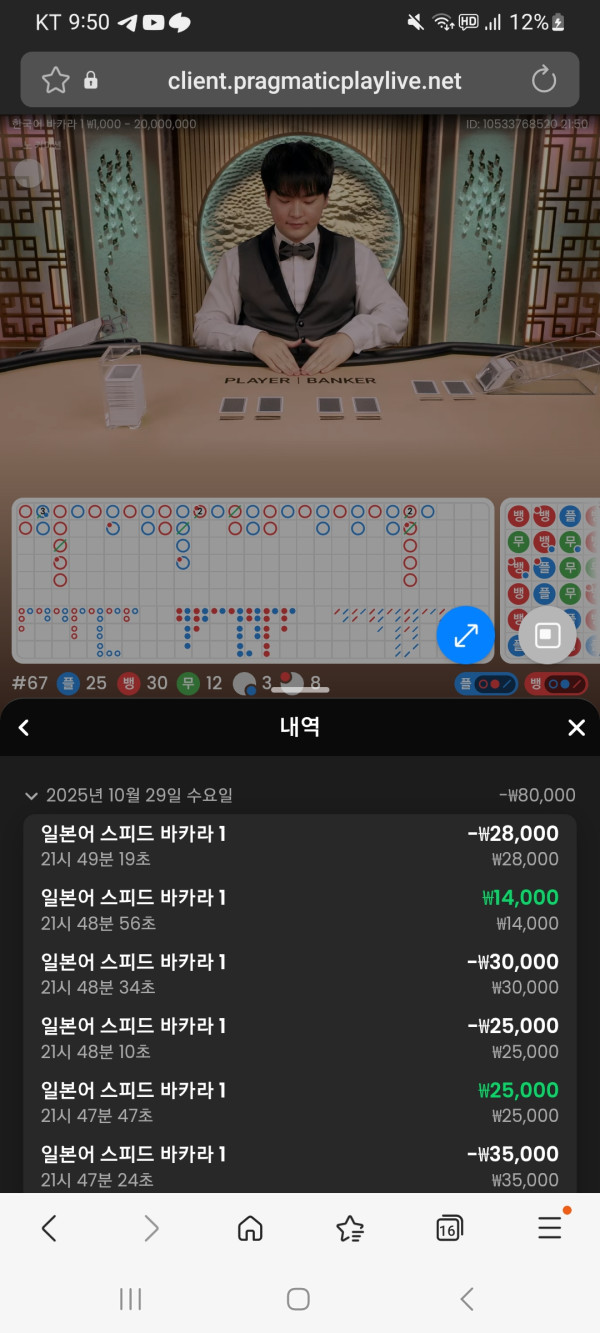This screenshot has height=1333, width=600.
Task: Close the 내역 history panel
Action: click(x=576, y=728)
